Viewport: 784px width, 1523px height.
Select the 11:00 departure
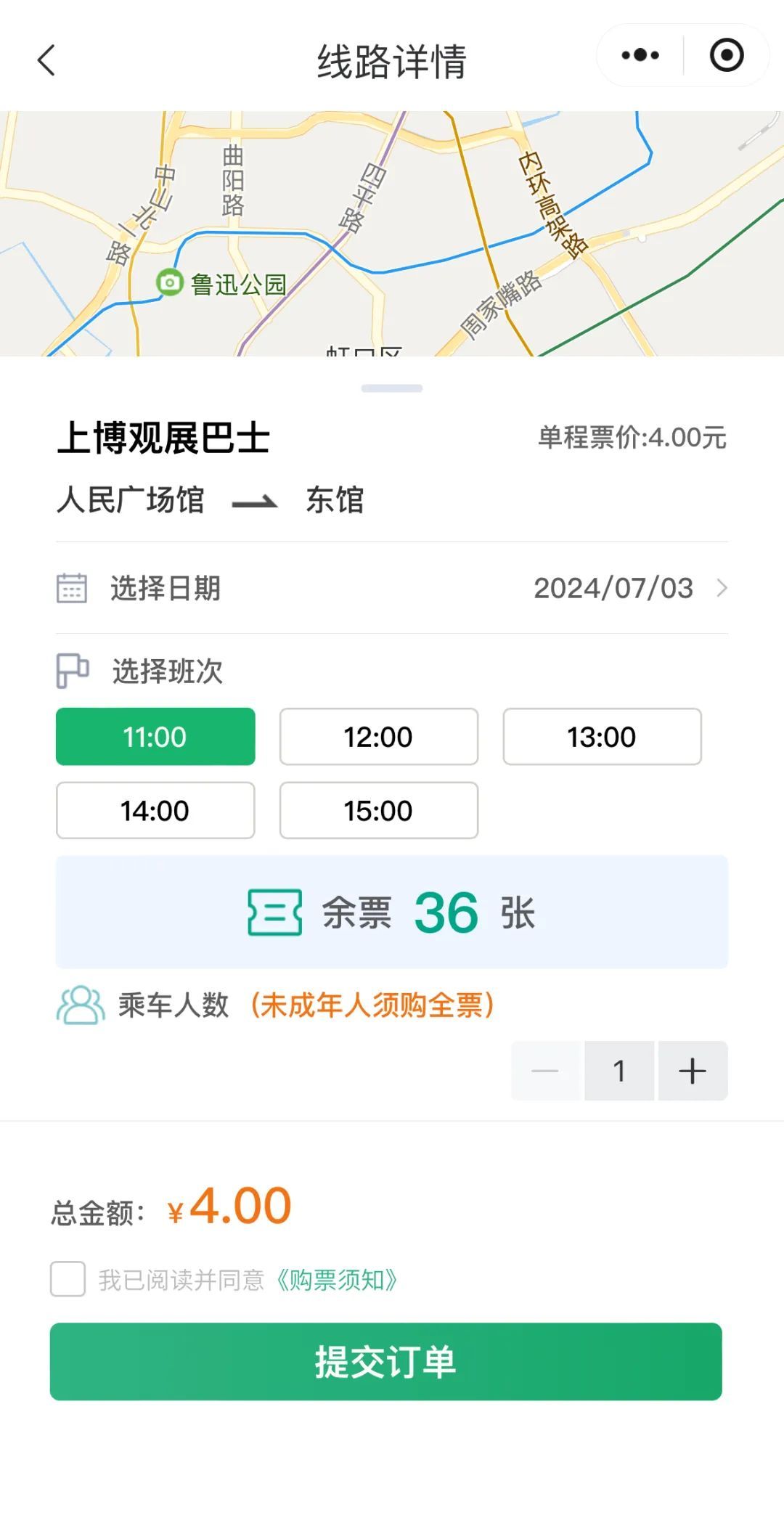coord(155,737)
